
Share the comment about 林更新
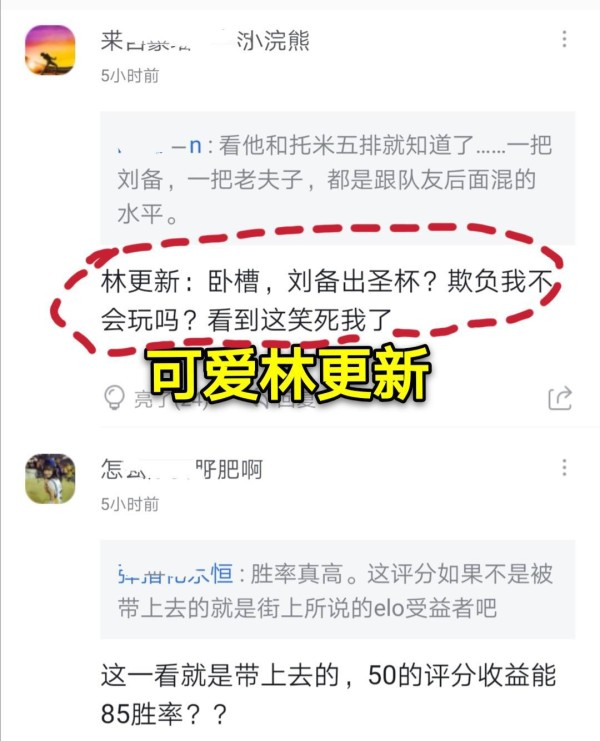coord(560,398)
